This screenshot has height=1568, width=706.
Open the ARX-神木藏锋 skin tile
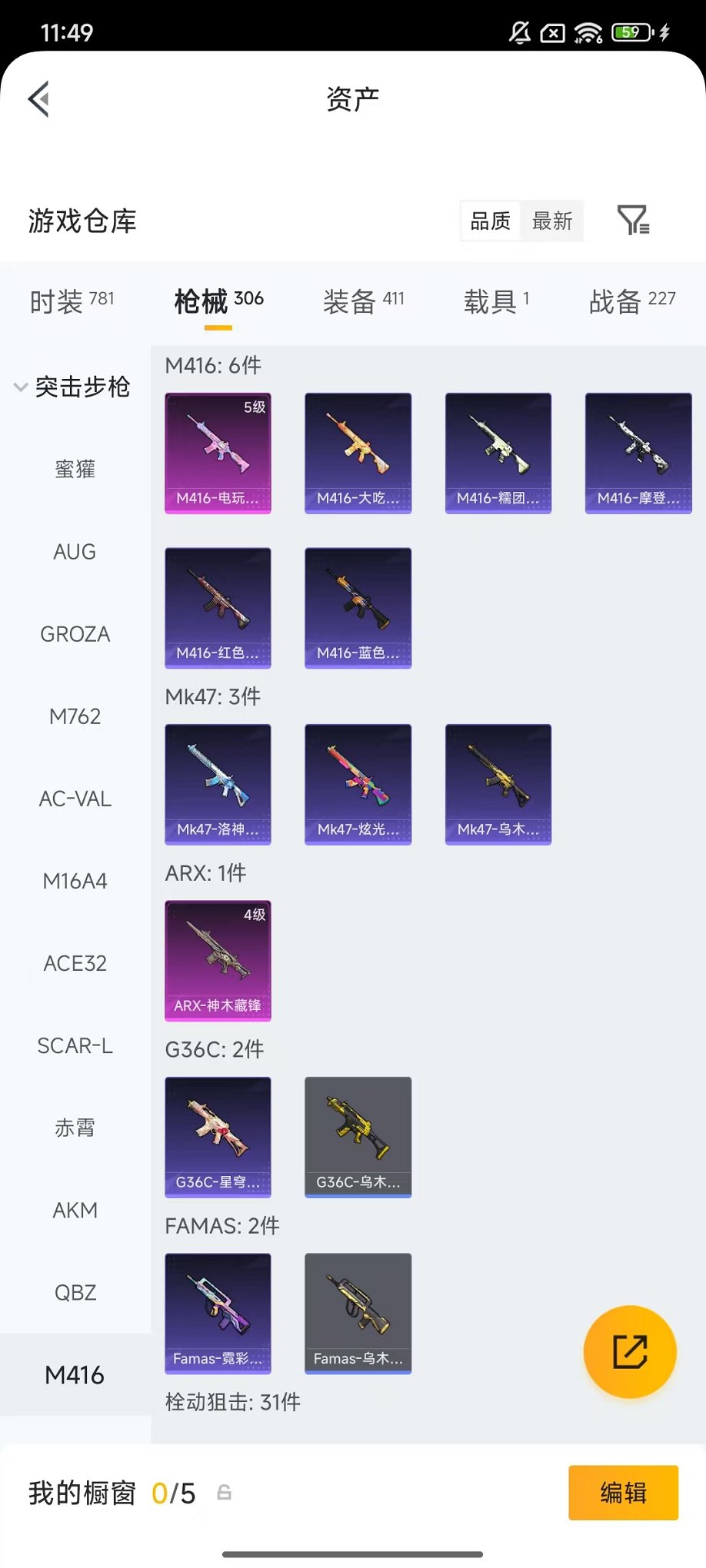218,961
